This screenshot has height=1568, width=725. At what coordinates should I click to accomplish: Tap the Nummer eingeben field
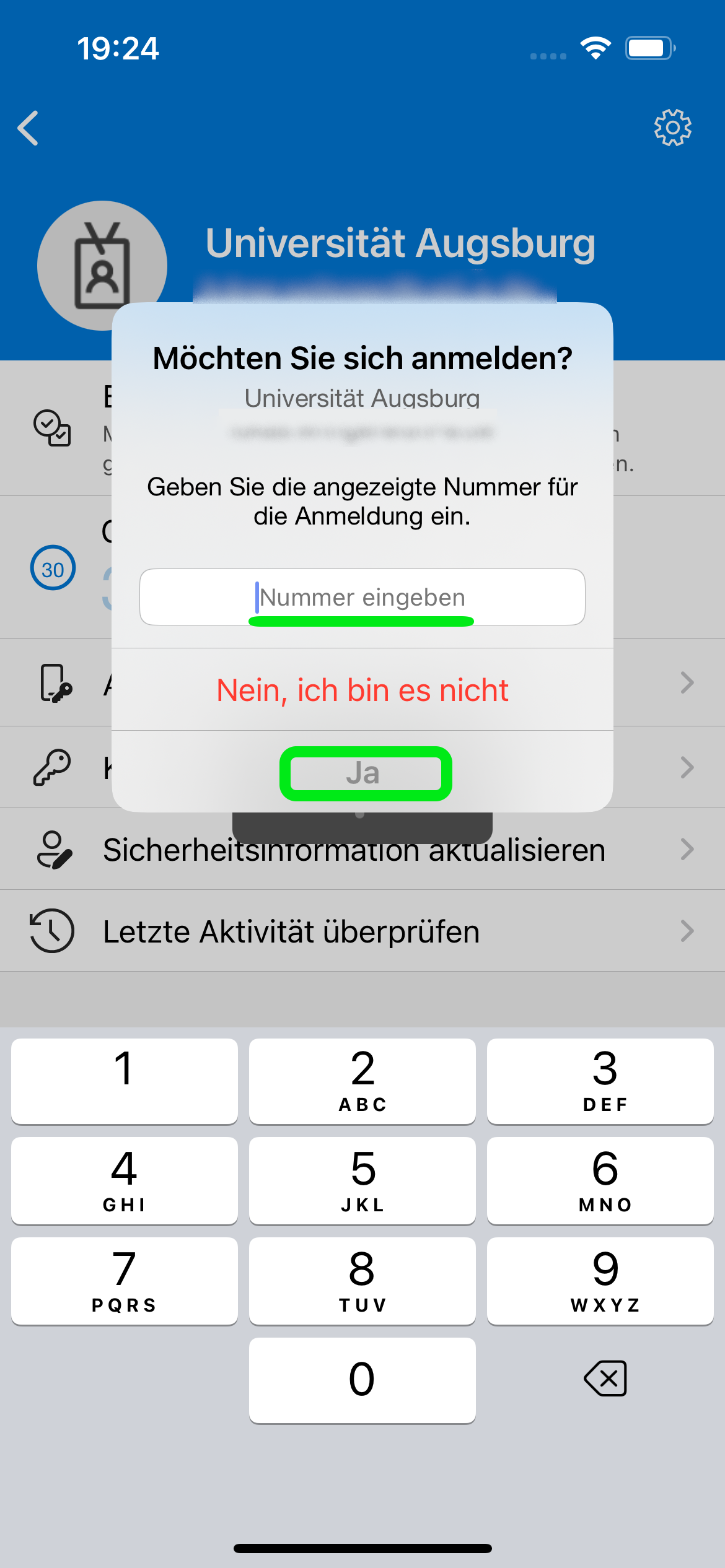362,597
